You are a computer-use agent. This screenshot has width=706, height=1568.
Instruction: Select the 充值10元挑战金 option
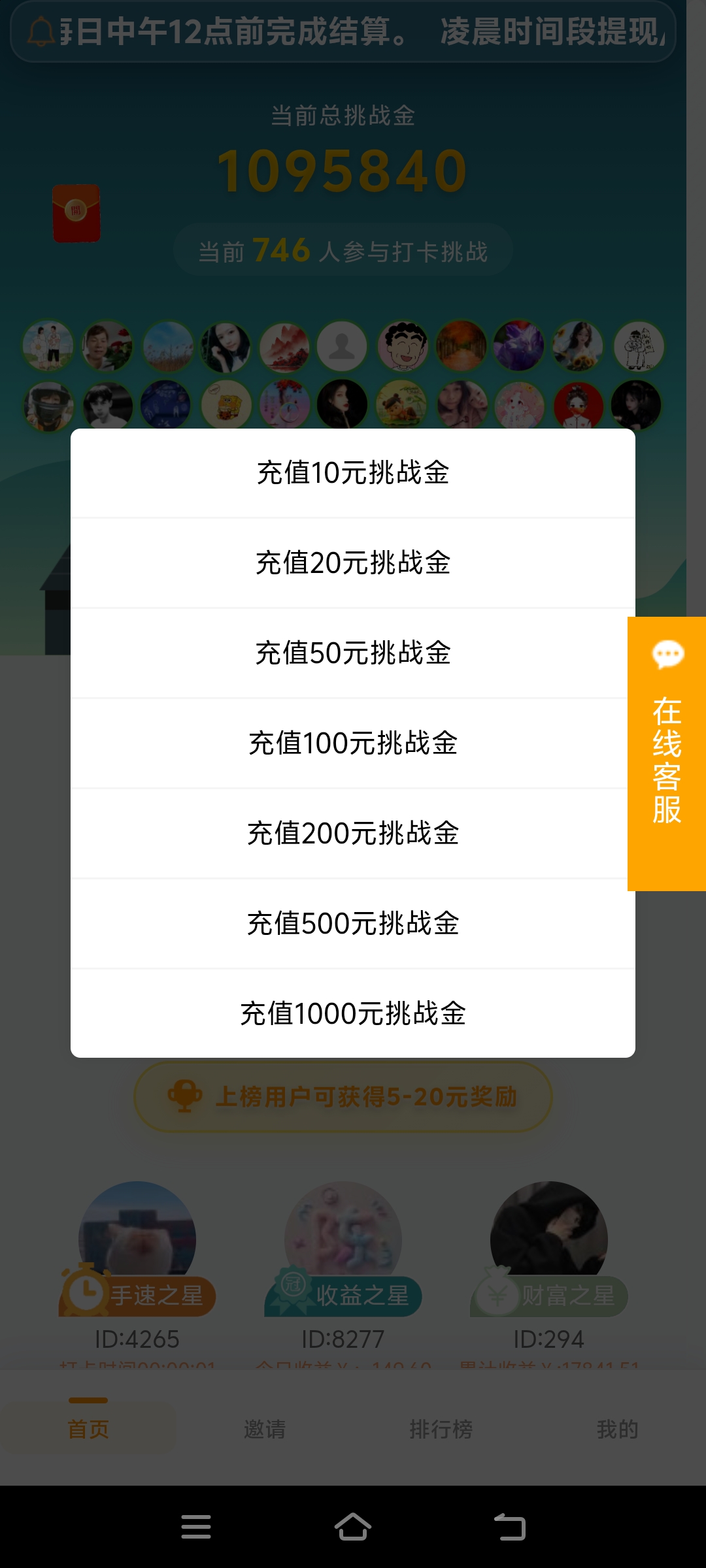point(353,472)
